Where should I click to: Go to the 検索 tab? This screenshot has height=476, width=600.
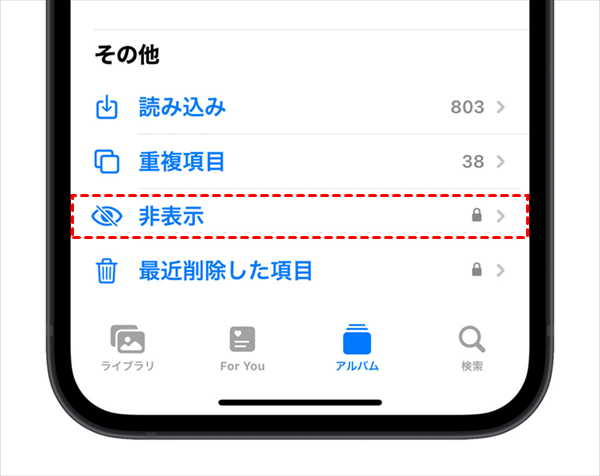click(472, 349)
